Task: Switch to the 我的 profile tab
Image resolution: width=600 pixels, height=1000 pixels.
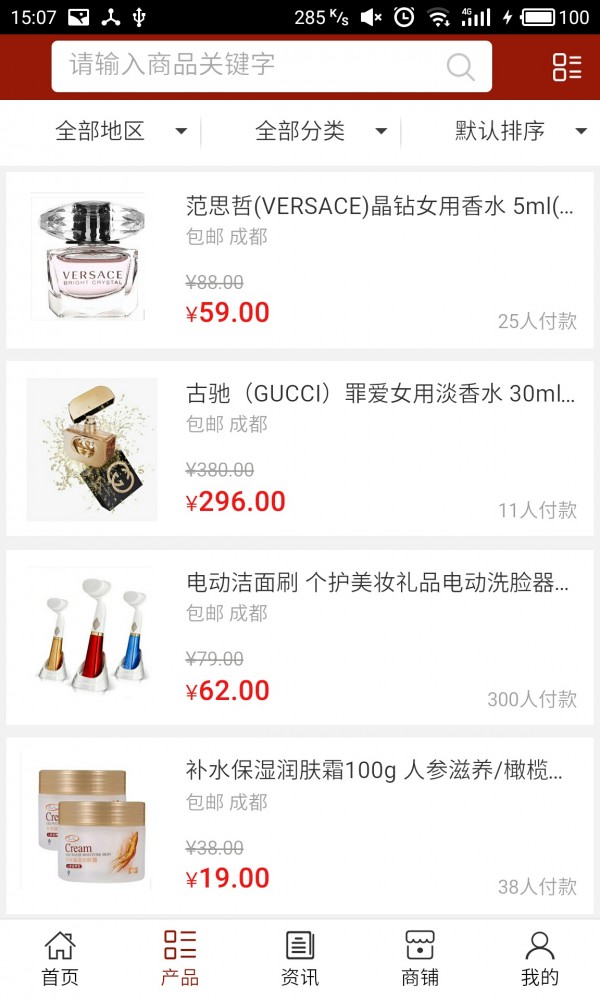Action: (x=540, y=958)
